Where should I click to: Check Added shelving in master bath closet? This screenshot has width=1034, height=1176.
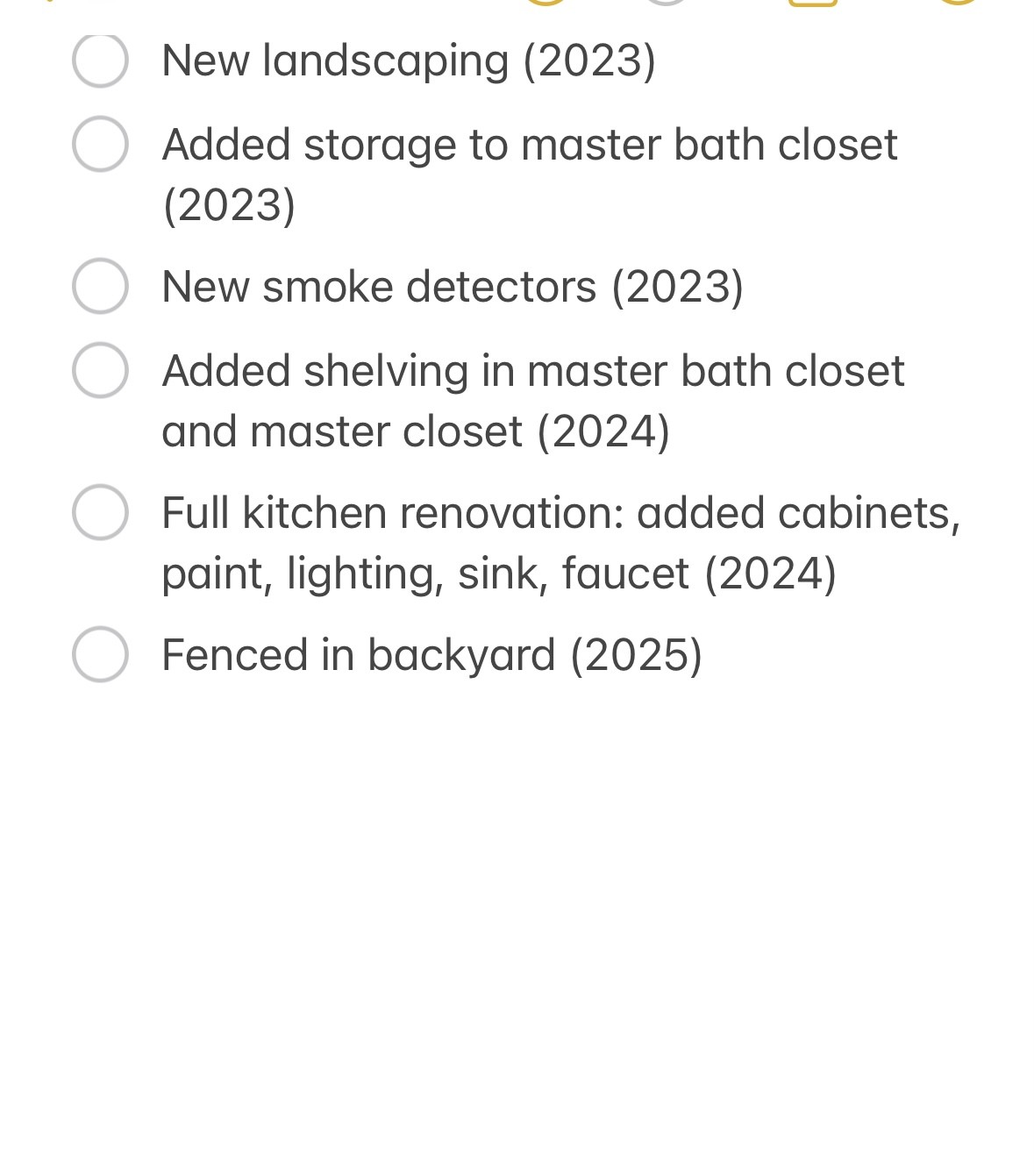pyautogui.click(x=100, y=371)
